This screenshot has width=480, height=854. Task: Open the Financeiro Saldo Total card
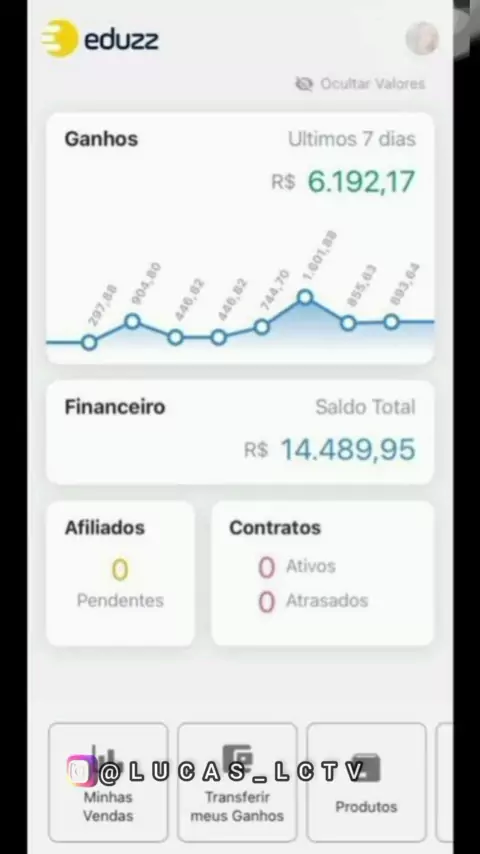(x=240, y=432)
